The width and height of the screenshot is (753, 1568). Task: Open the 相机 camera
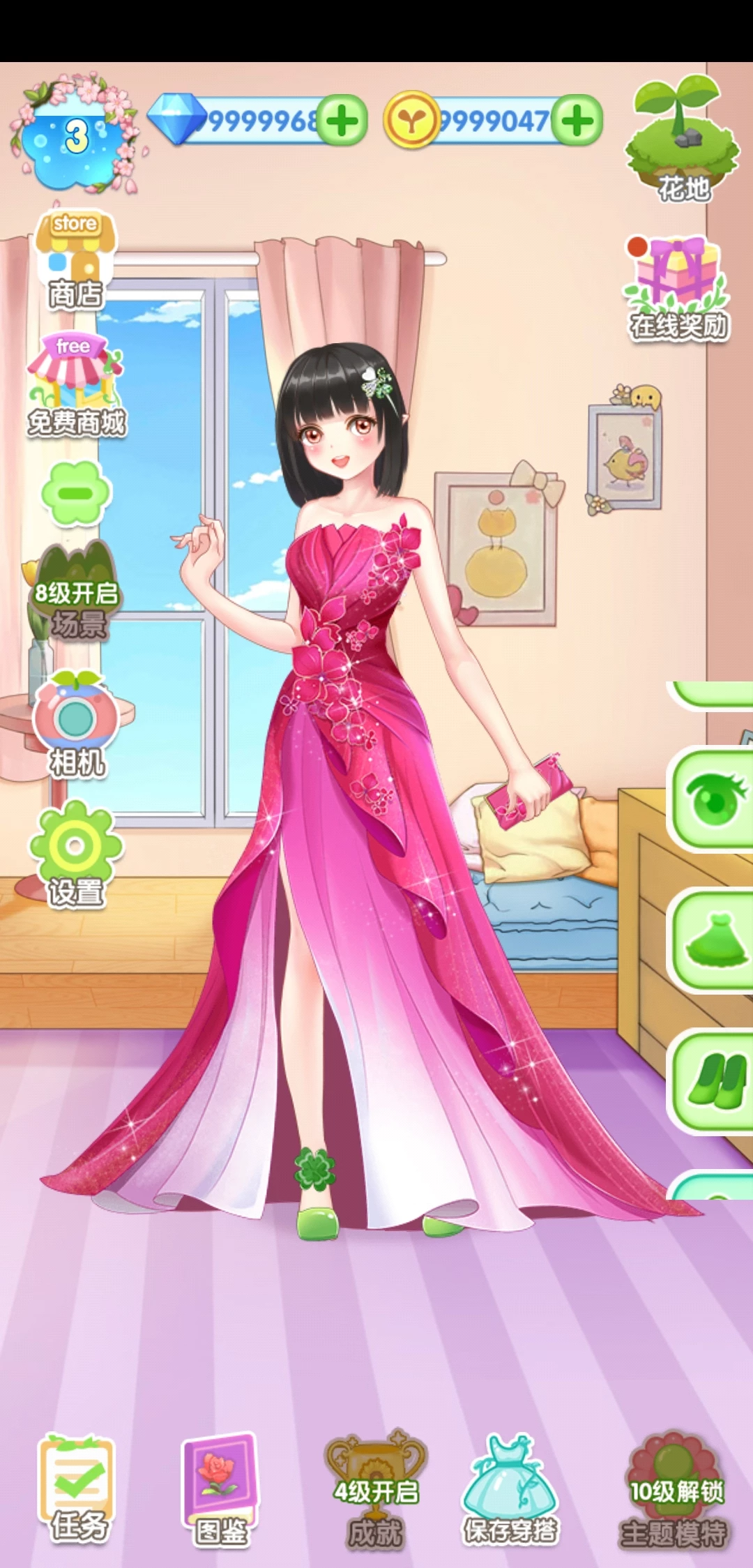[x=75, y=725]
